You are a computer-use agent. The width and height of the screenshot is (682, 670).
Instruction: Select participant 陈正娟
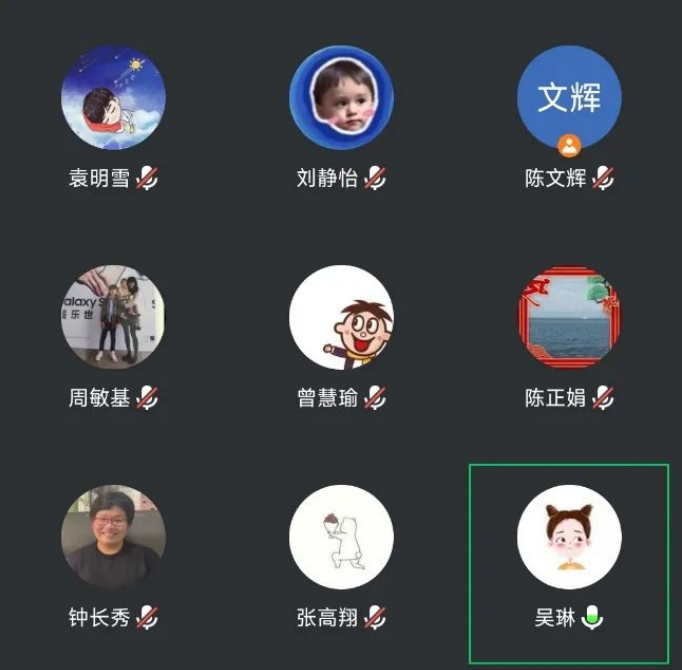point(569,317)
